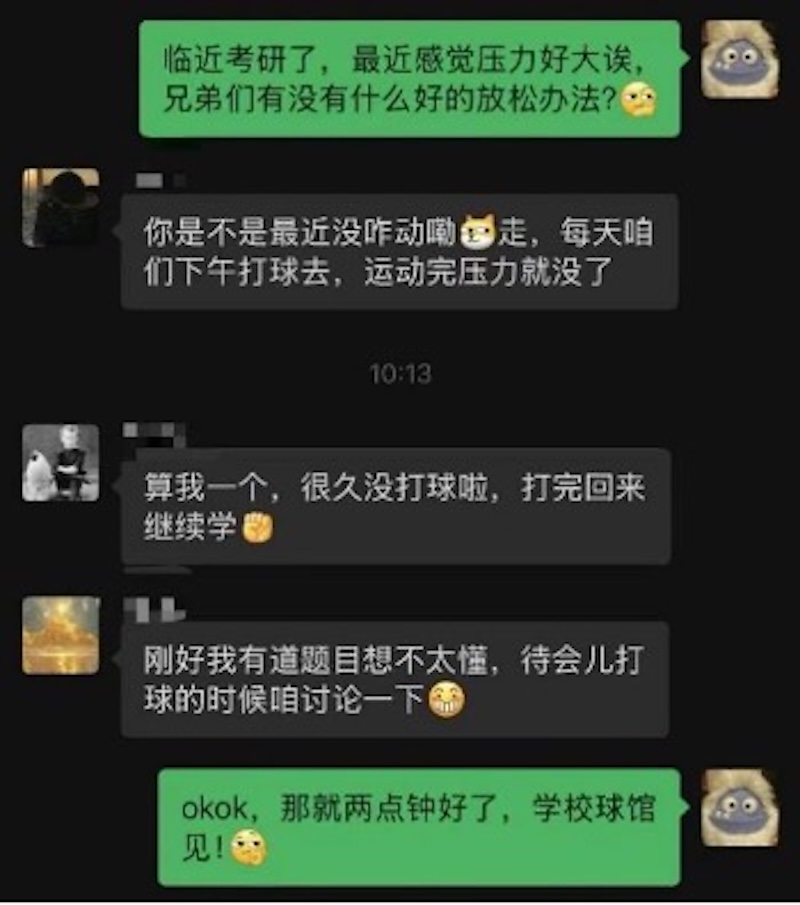800x905 pixels.
Task: Tap avatar of the sender suggesting 下午打球去
Action: 61,207
